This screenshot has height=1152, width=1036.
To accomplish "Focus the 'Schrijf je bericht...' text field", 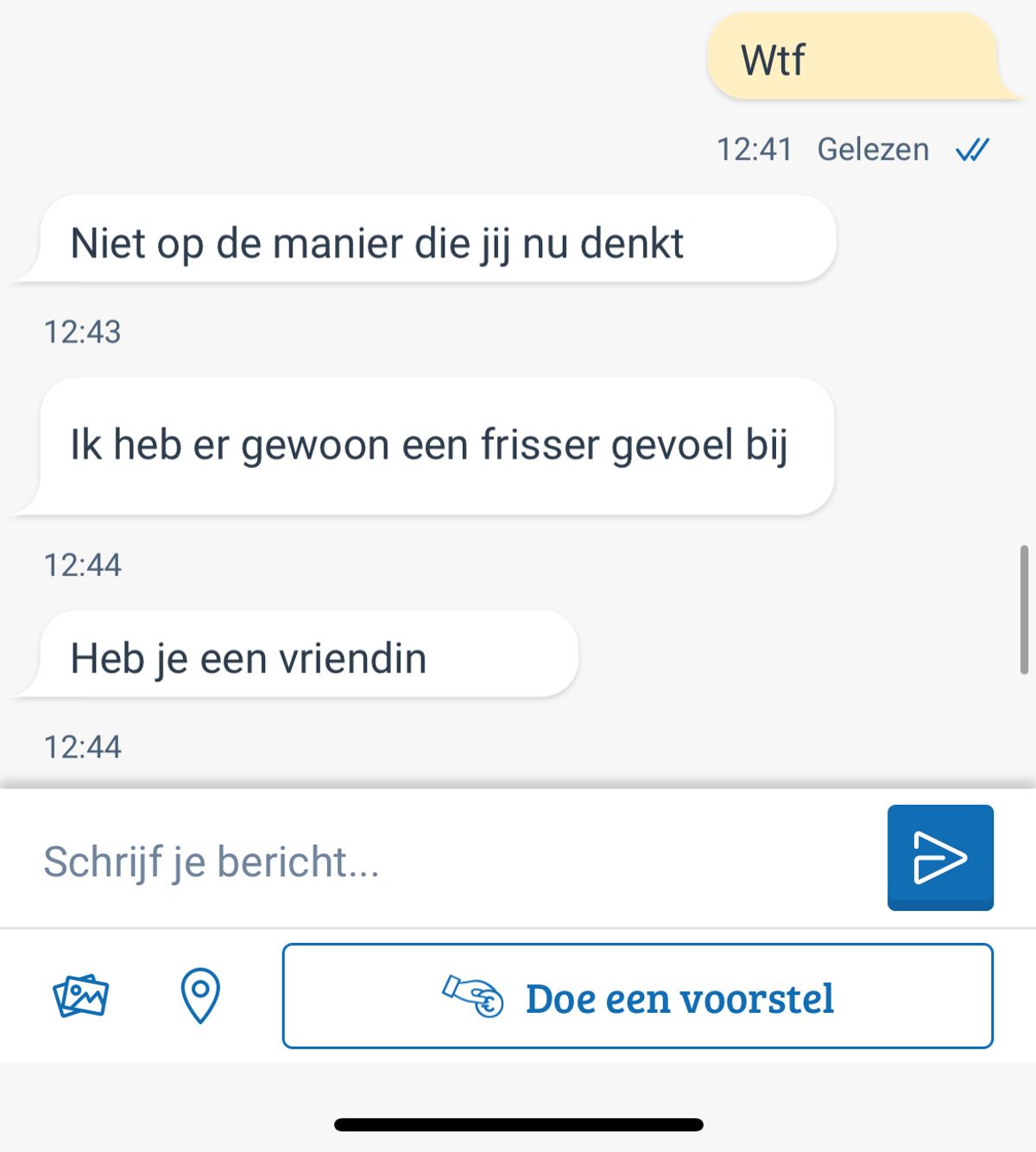I will (x=449, y=861).
